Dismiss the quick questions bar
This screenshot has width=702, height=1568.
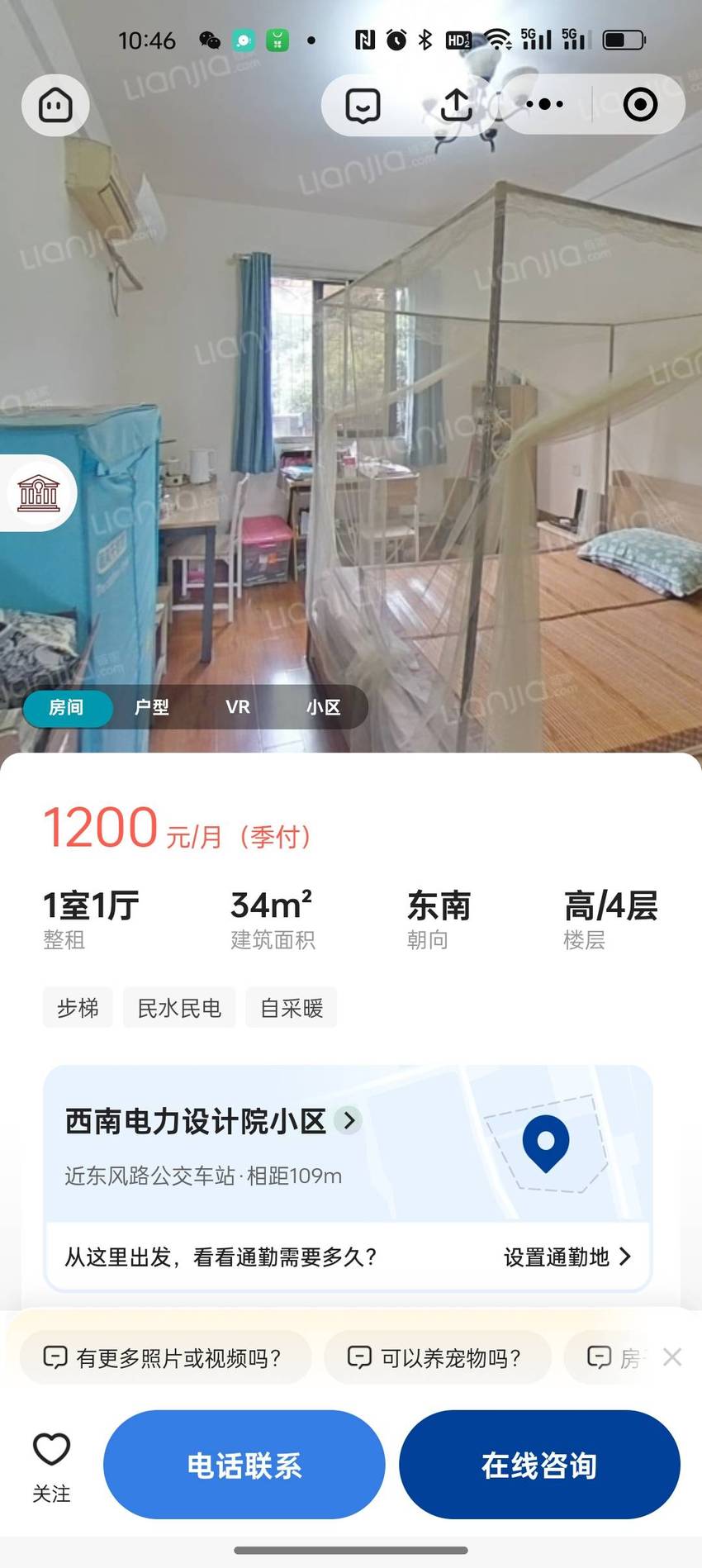[672, 1357]
